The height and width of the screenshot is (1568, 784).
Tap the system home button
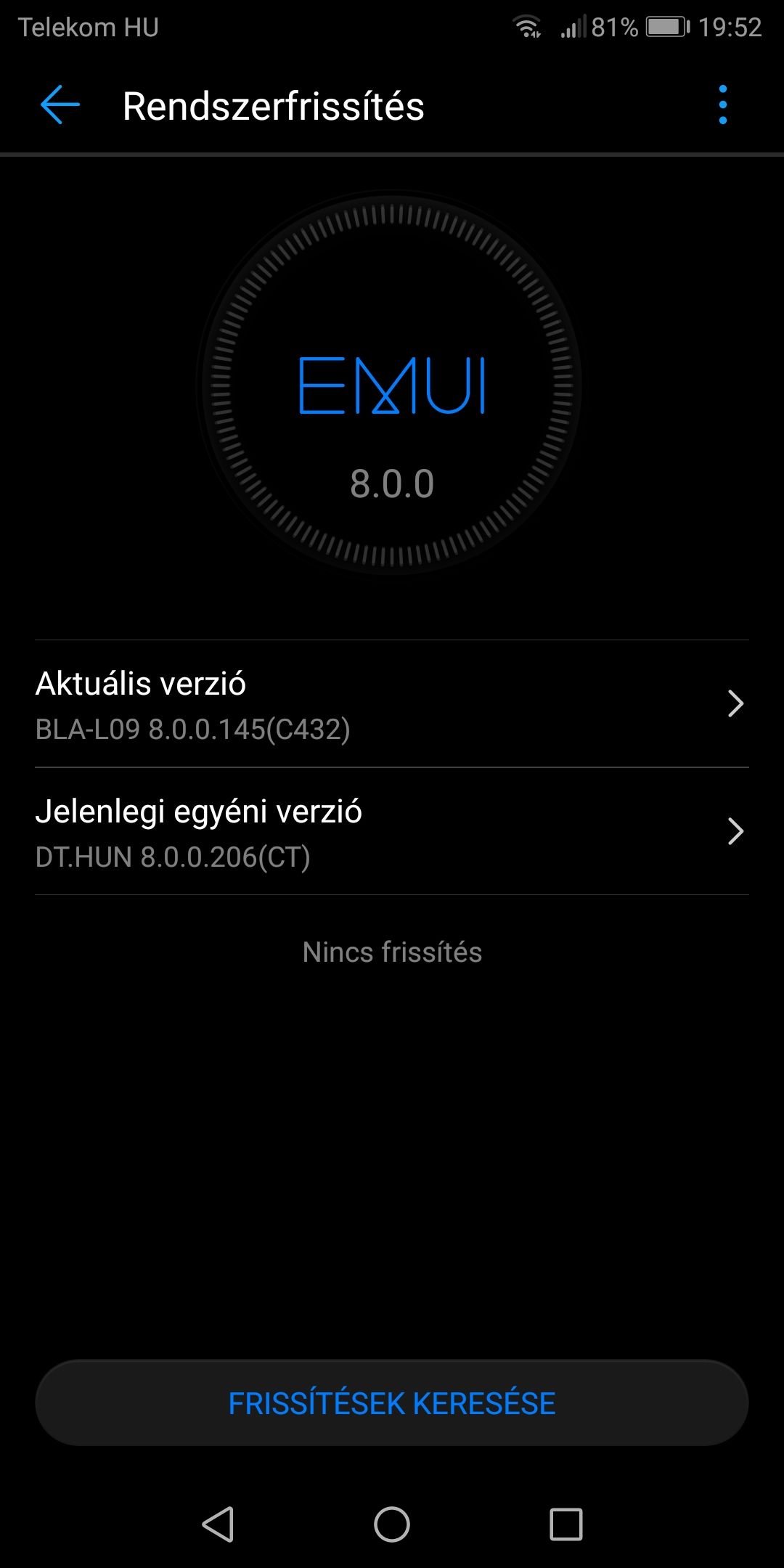click(392, 1524)
